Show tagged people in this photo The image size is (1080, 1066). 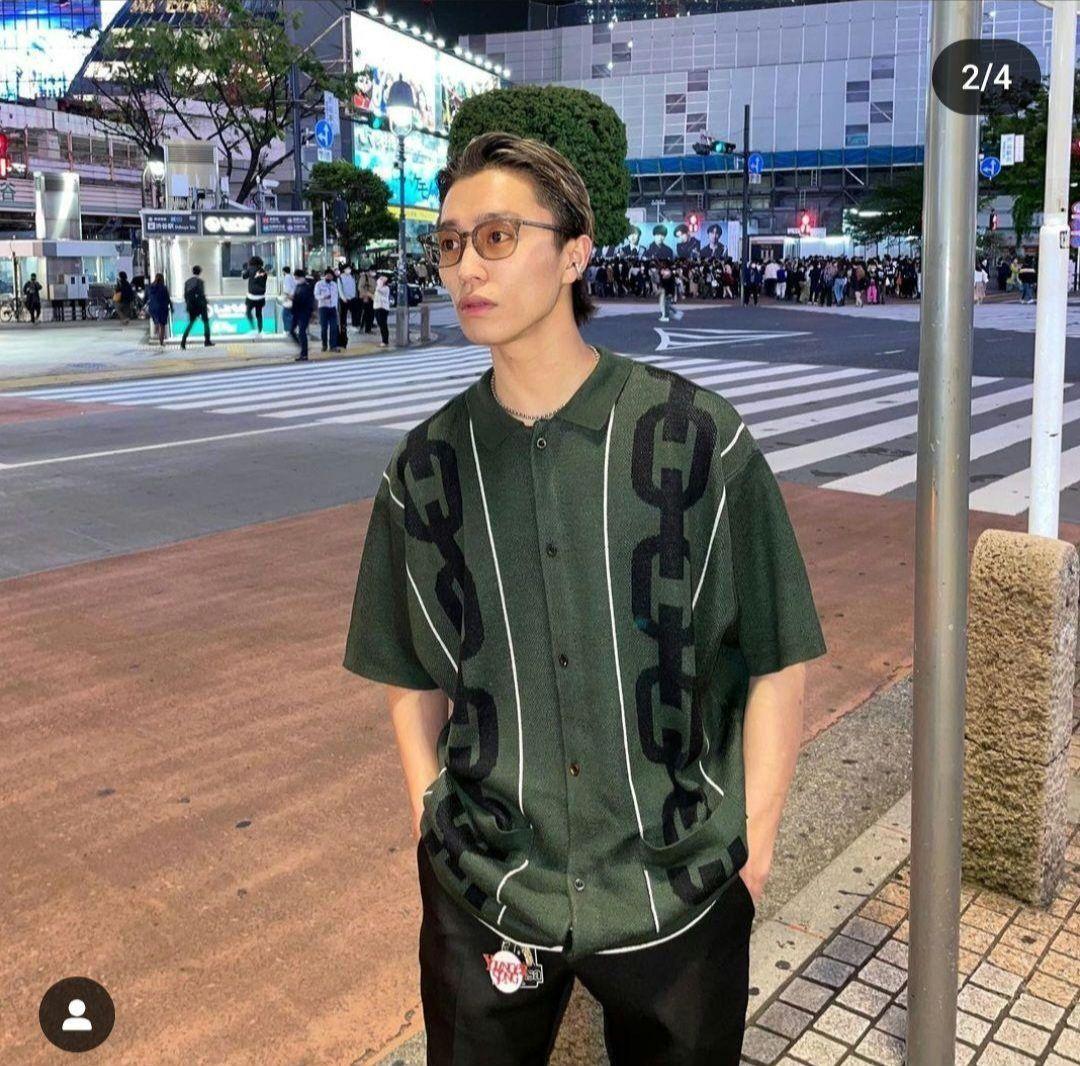coord(77,1014)
